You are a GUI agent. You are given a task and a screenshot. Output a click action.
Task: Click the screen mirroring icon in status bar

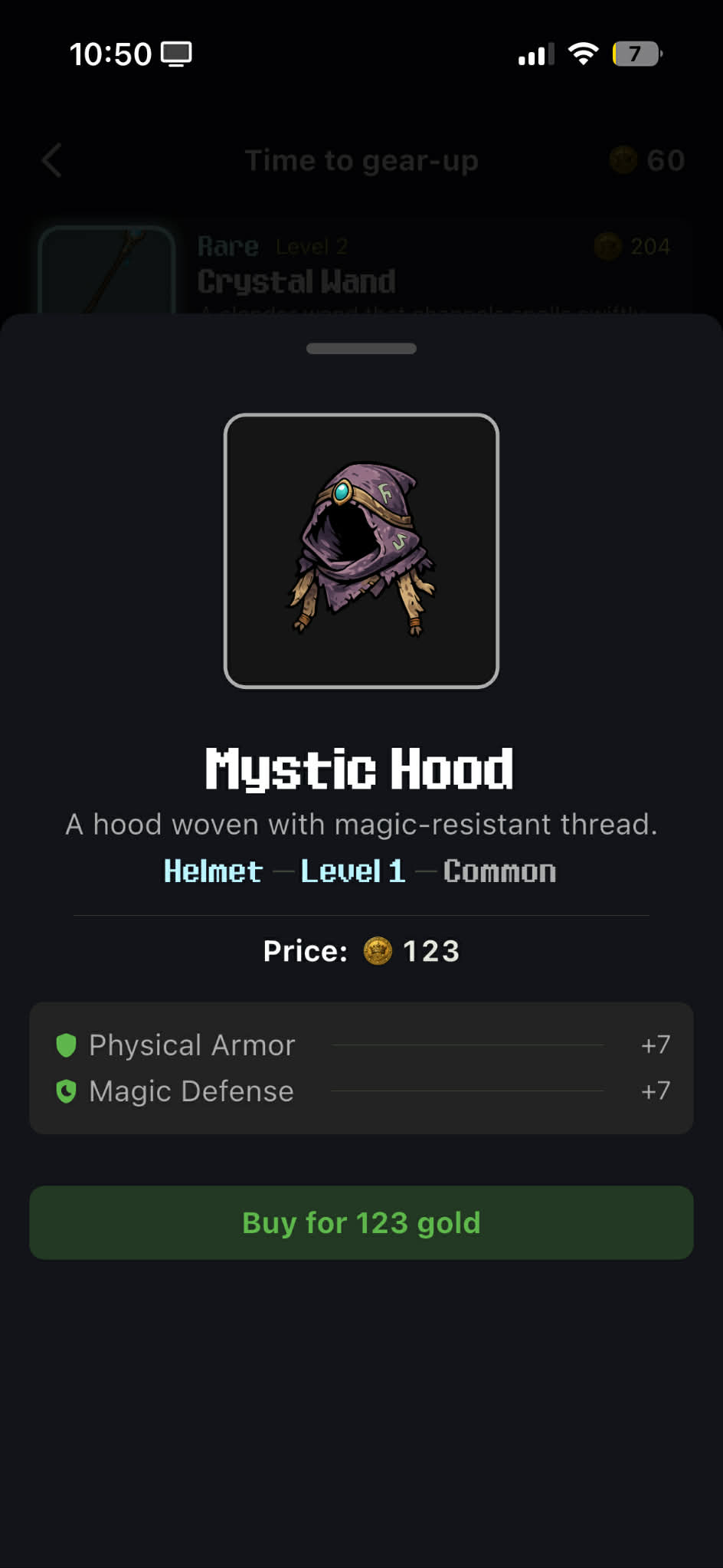click(x=177, y=54)
